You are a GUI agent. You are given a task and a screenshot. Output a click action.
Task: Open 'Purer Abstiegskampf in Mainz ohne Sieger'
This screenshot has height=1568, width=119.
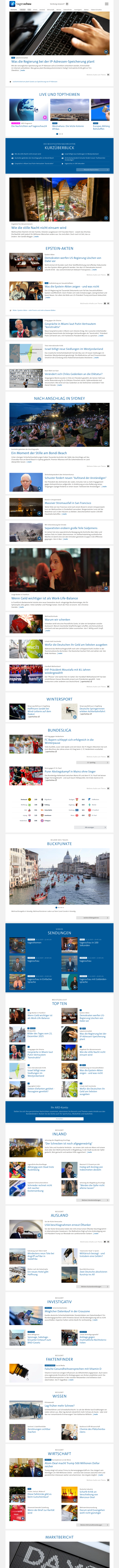tap(69, 771)
